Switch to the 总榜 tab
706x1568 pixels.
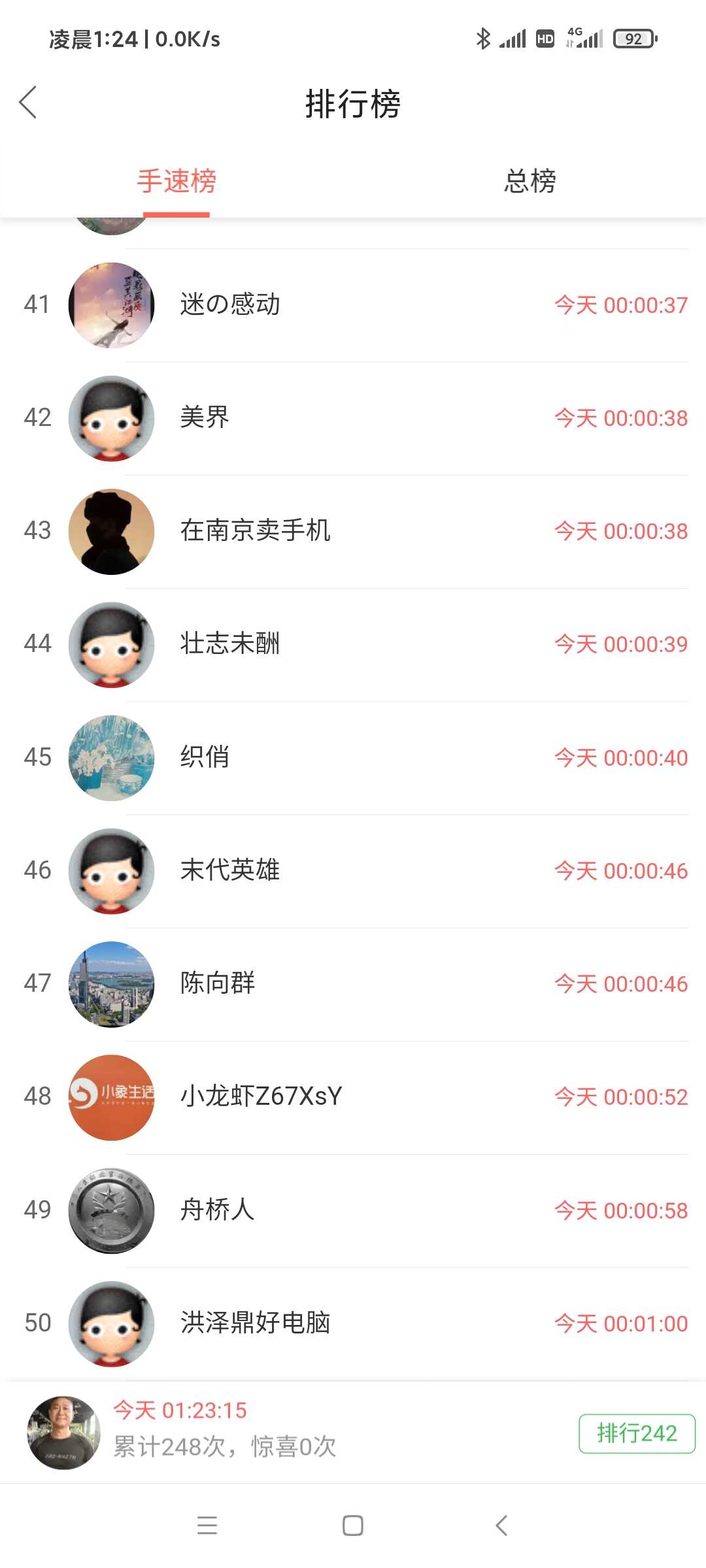pos(529,181)
